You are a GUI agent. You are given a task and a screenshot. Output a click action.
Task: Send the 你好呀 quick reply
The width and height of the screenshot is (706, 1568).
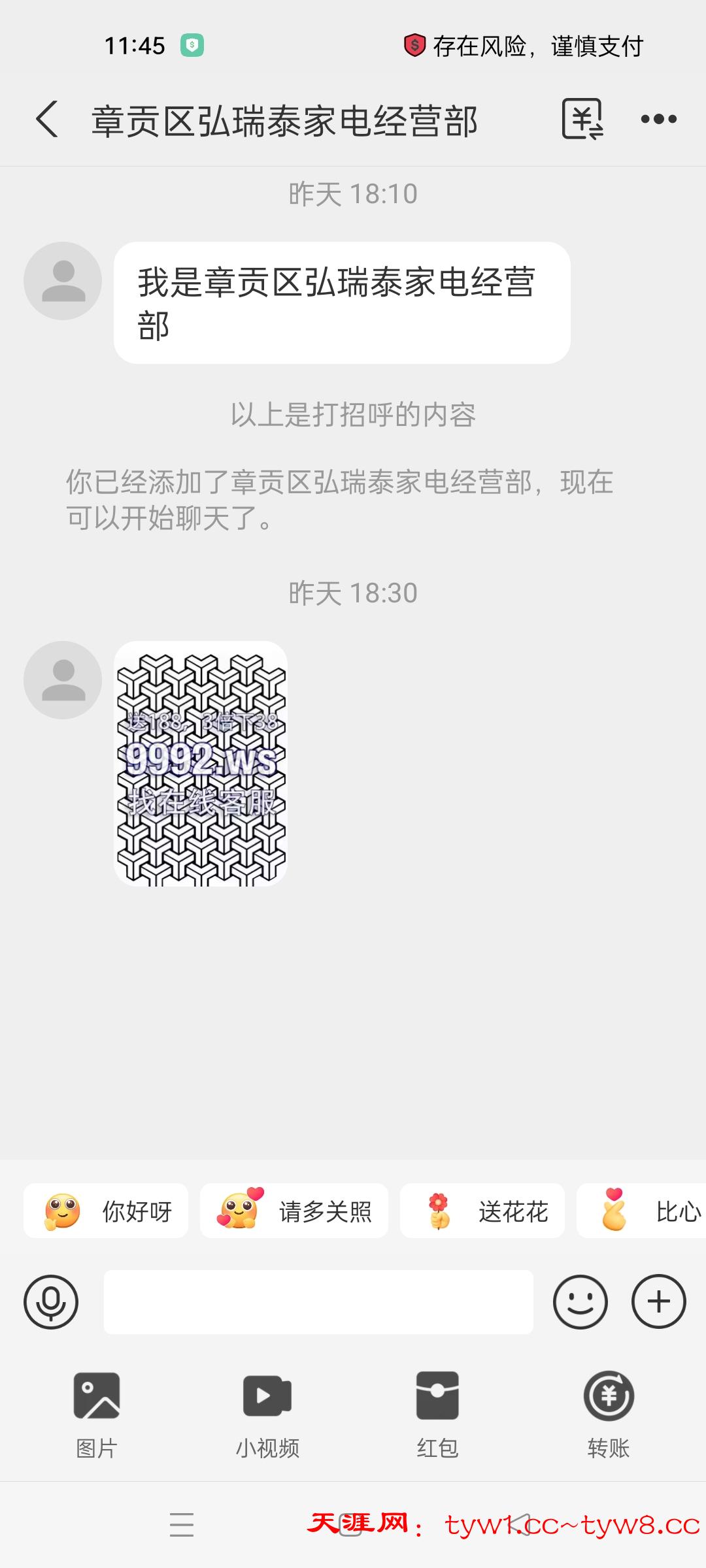pos(106,1211)
